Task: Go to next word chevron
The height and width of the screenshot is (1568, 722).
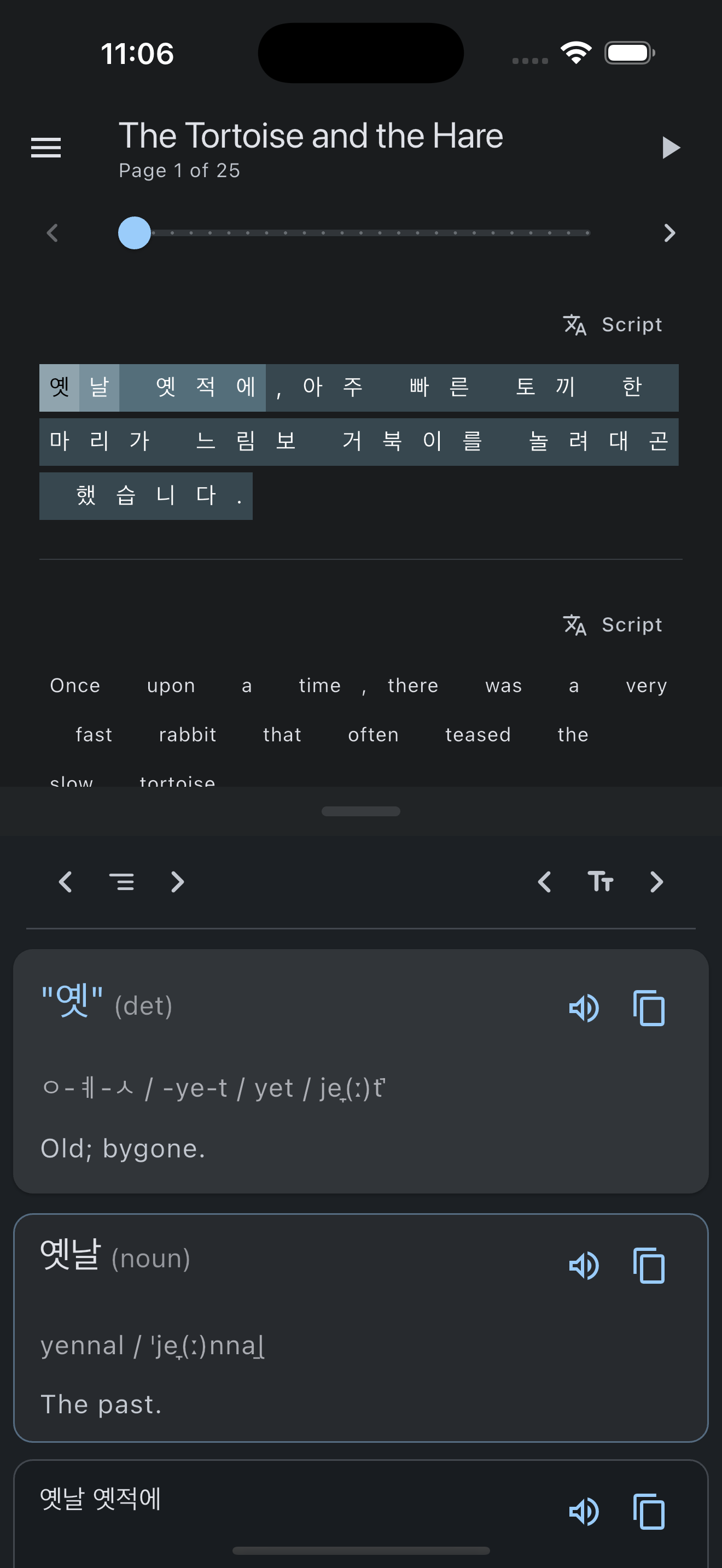Action: pos(656,881)
